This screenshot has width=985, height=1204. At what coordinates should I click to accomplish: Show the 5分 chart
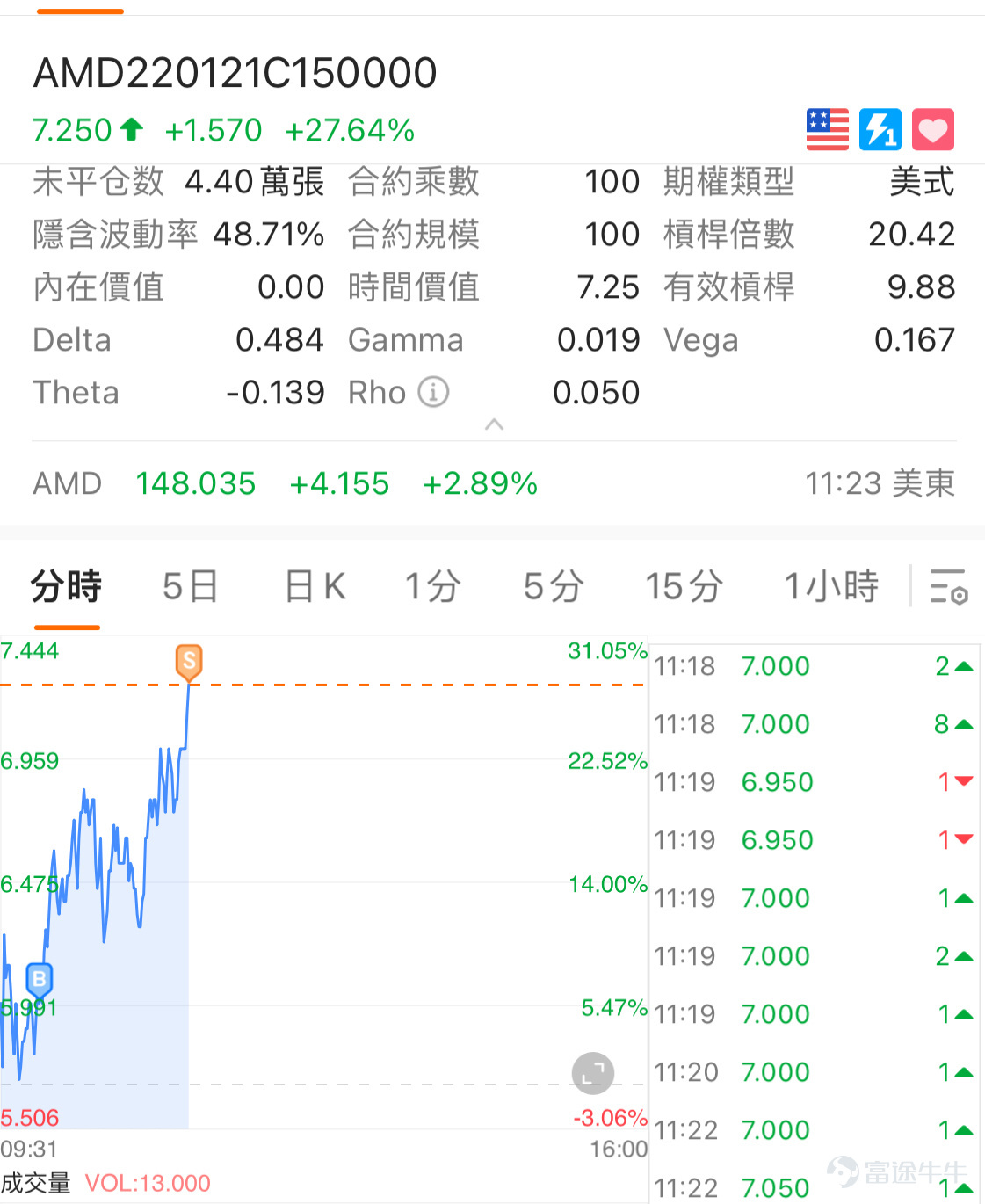coord(554,586)
